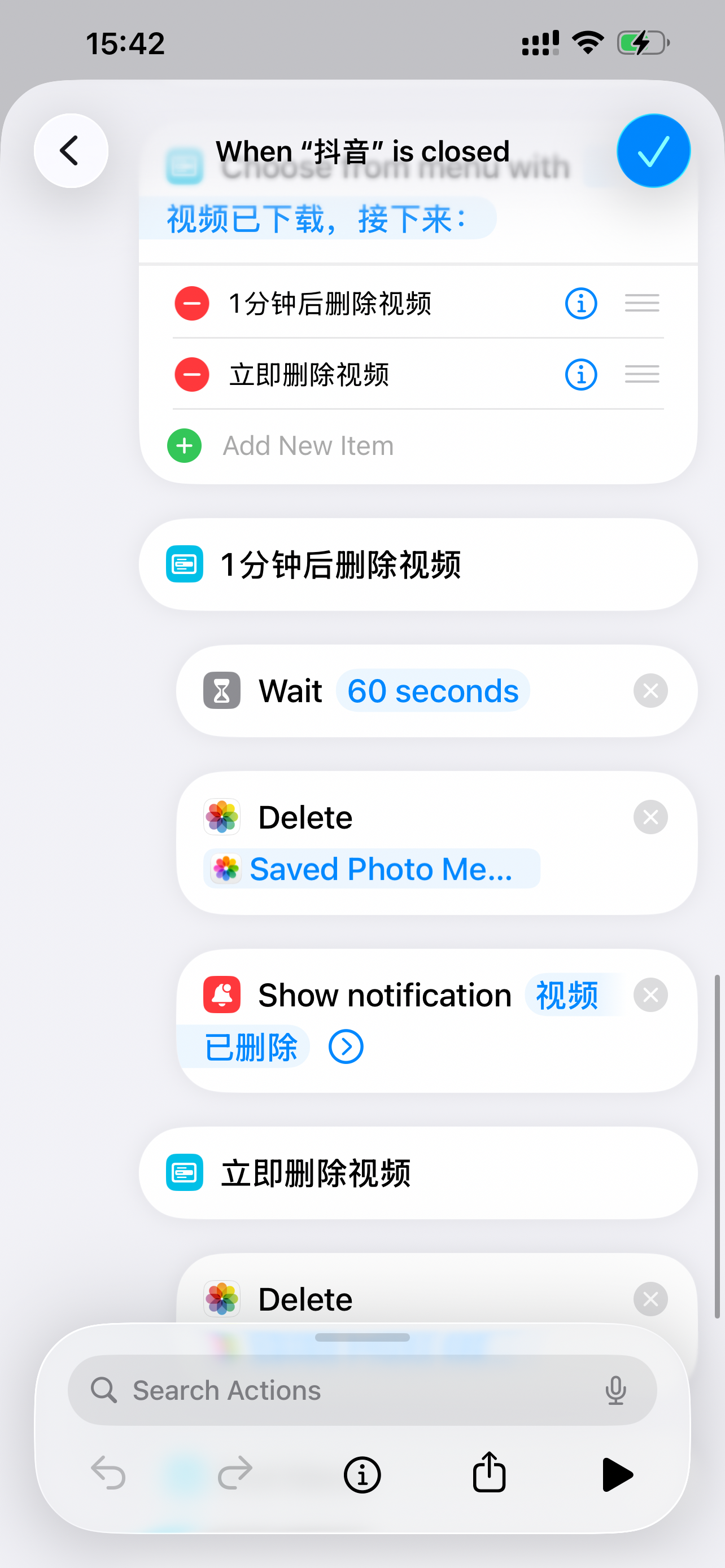This screenshot has width=725, height=1568.
Task: Start voice search with microphone icon
Action: pyautogui.click(x=615, y=1390)
